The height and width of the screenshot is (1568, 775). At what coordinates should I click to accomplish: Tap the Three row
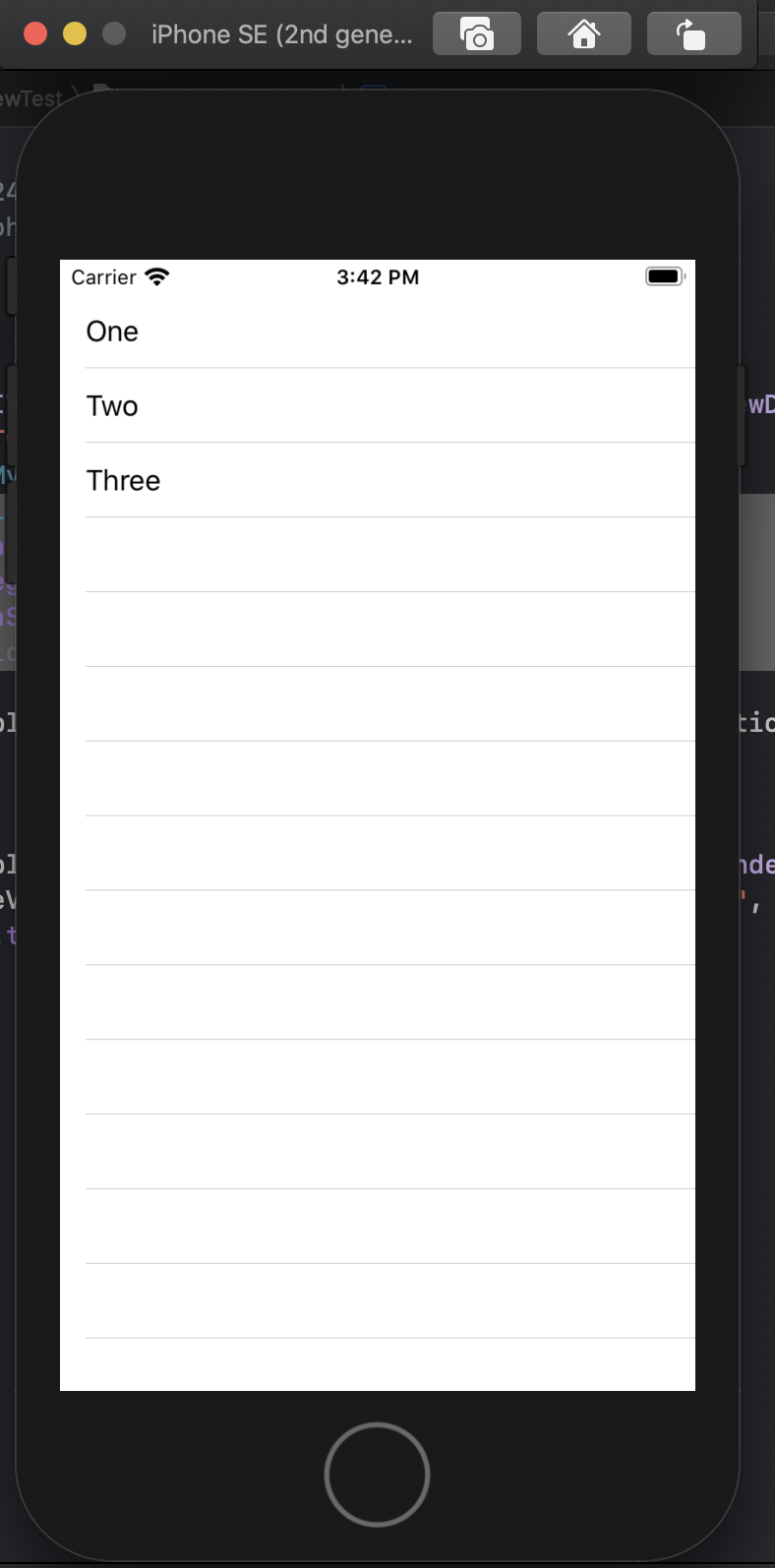(378, 481)
